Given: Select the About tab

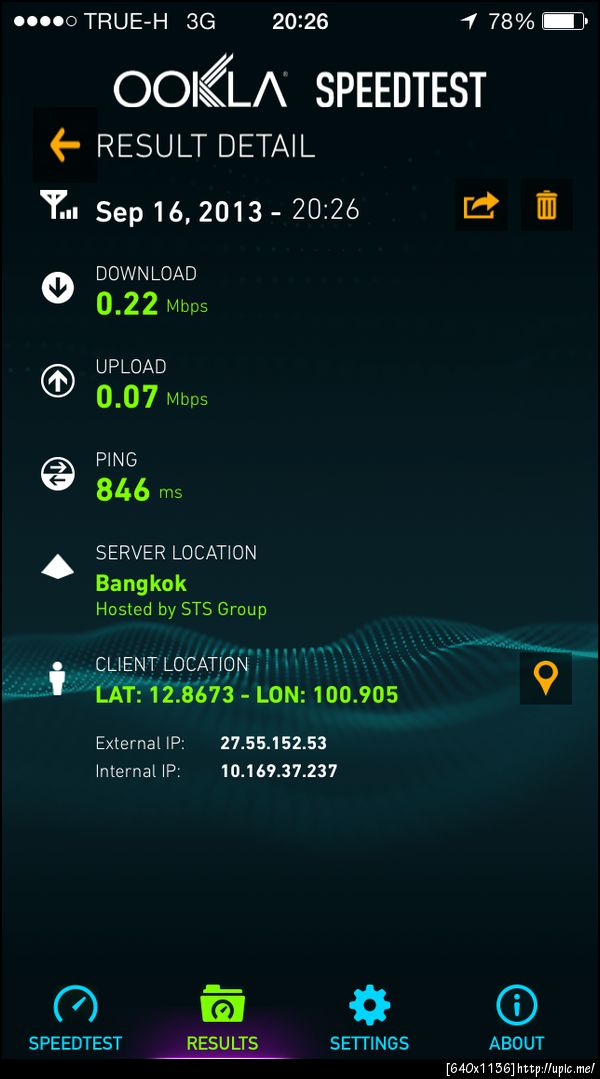Looking at the screenshot, I should pyautogui.click(x=516, y=1018).
